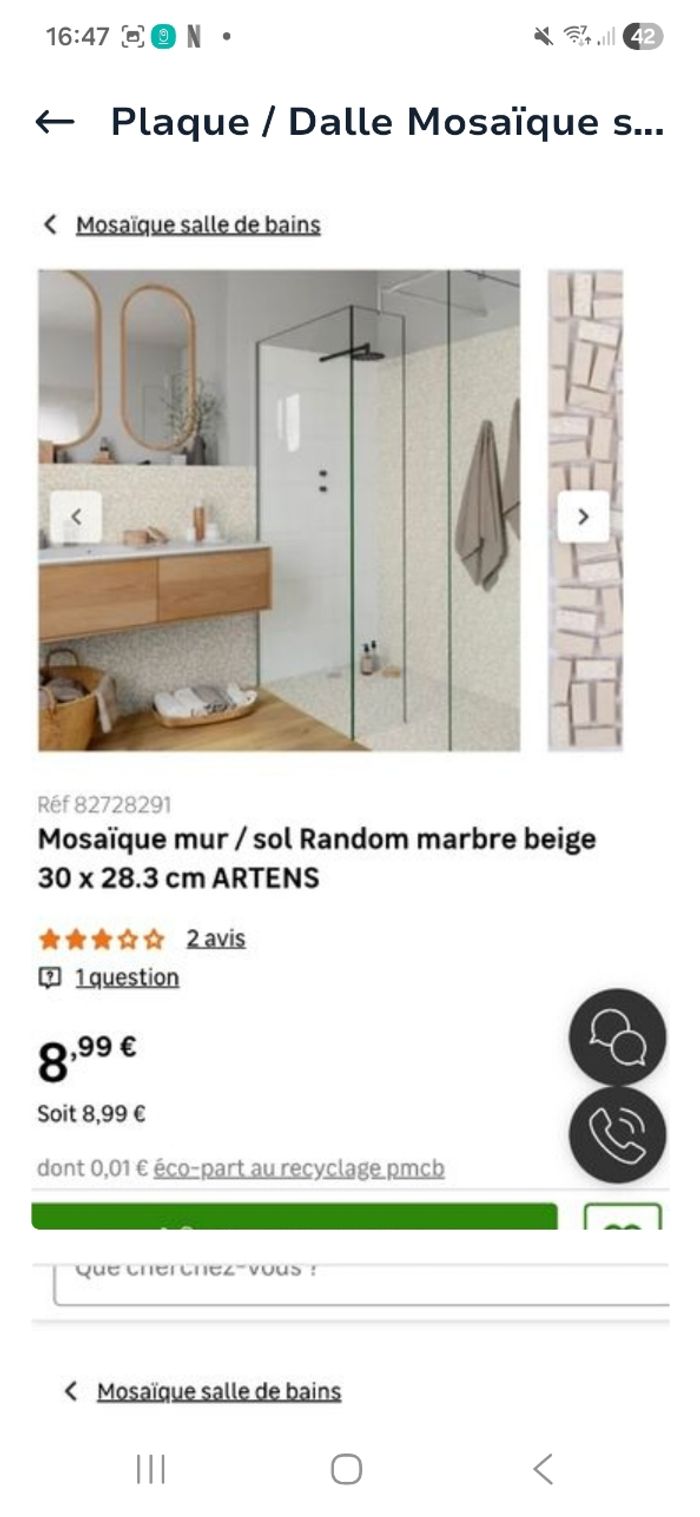Open recent apps from navigation bar
The height and width of the screenshot is (1517, 700).
tap(151, 1469)
